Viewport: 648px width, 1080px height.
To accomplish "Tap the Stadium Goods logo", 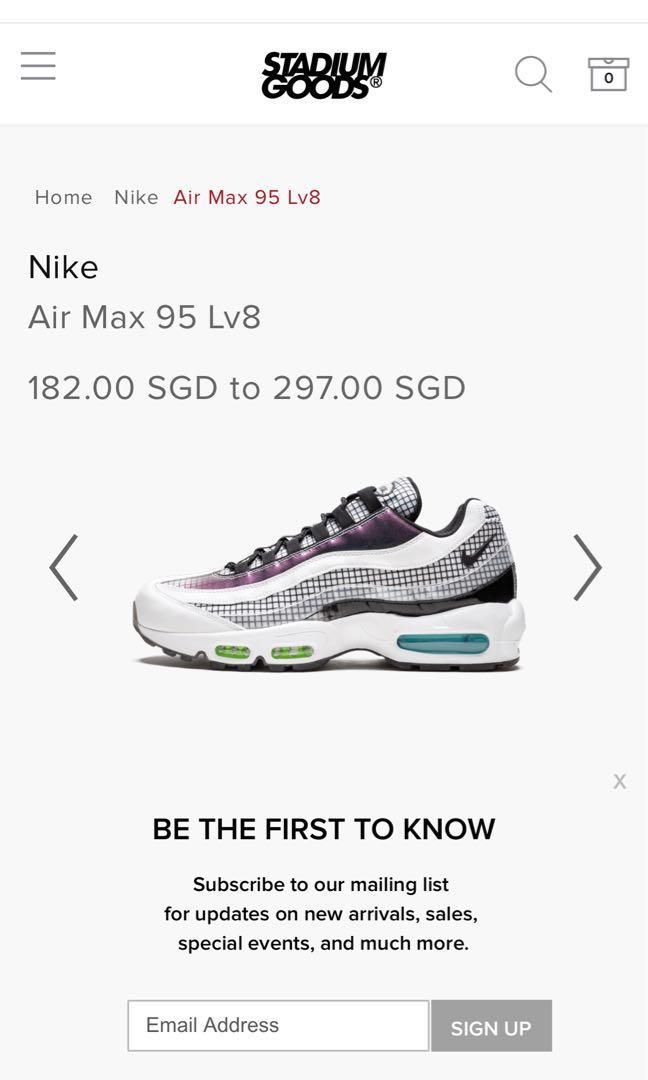I will pyautogui.click(x=323, y=75).
